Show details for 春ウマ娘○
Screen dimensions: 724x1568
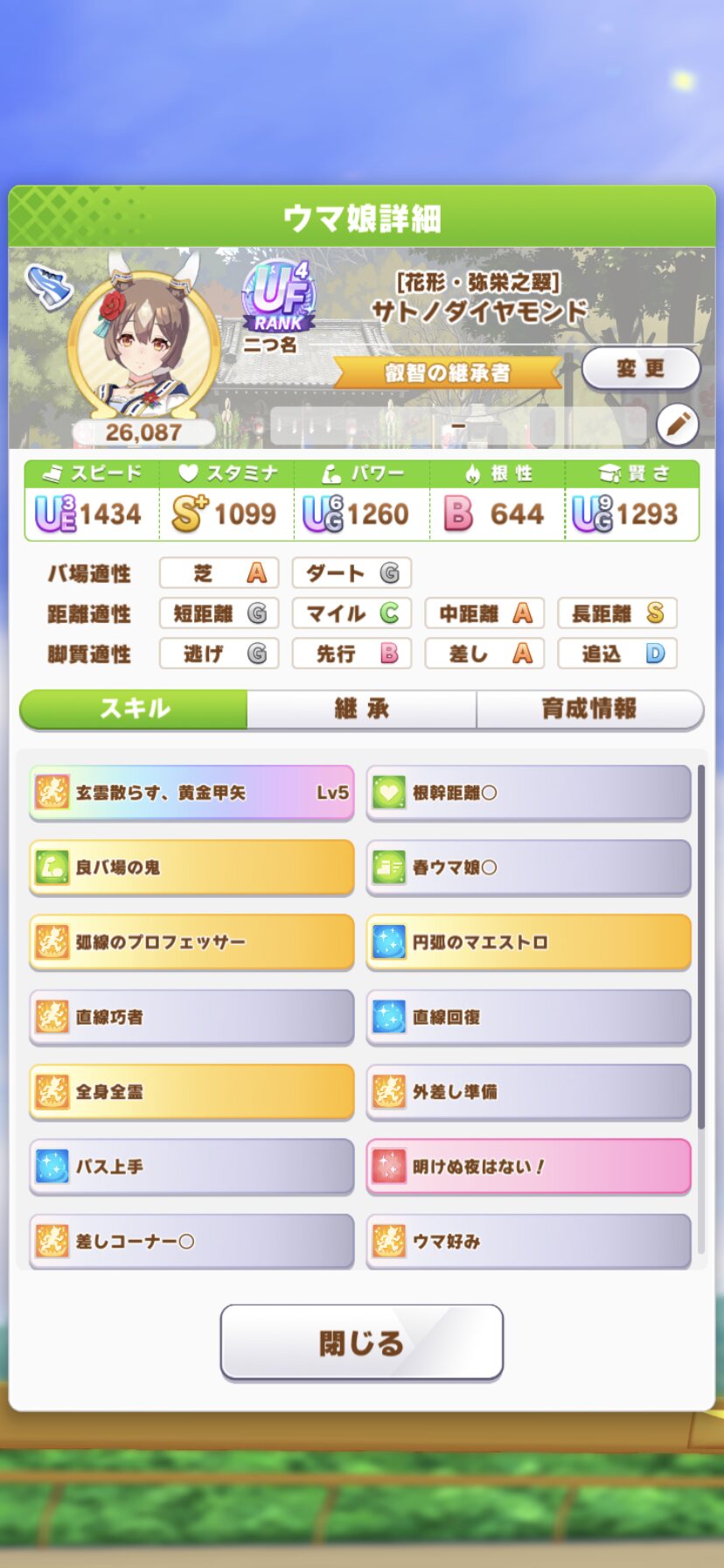pyautogui.click(x=528, y=867)
